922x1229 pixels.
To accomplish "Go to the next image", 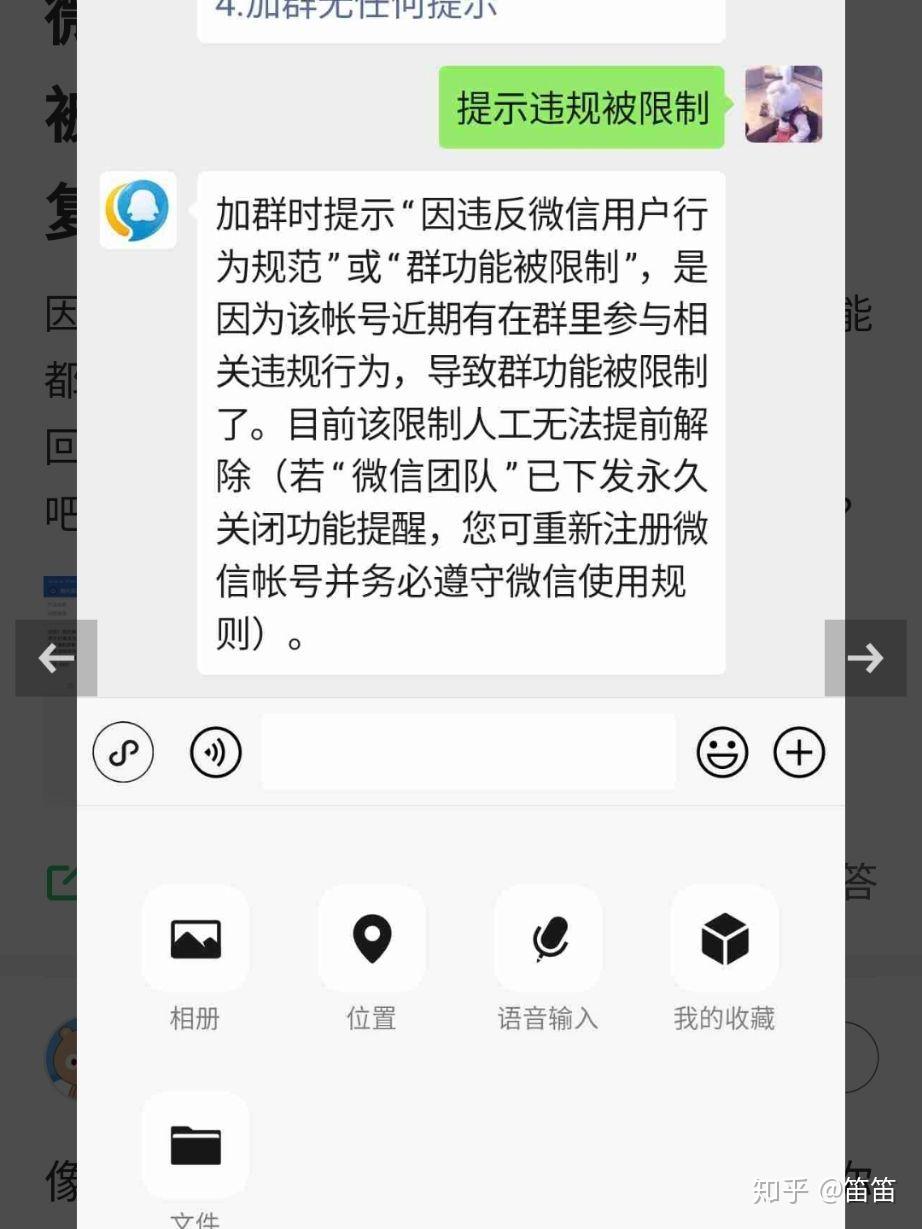I will click(x=865, y=658).
